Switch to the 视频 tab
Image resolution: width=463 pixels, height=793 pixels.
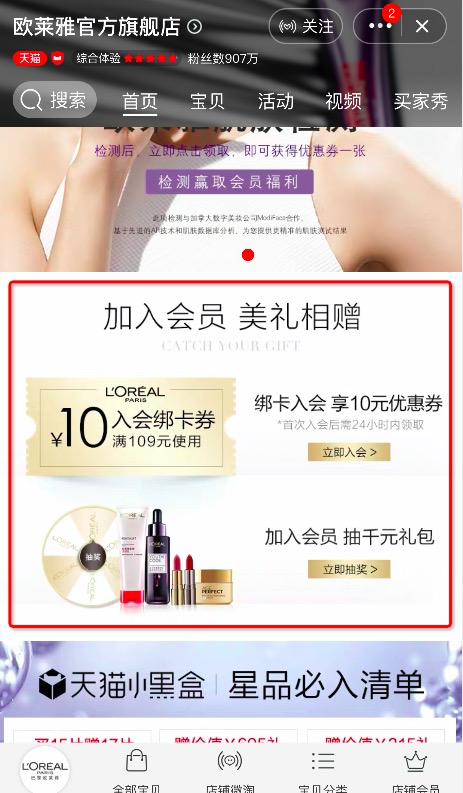(x=344, y=101)
